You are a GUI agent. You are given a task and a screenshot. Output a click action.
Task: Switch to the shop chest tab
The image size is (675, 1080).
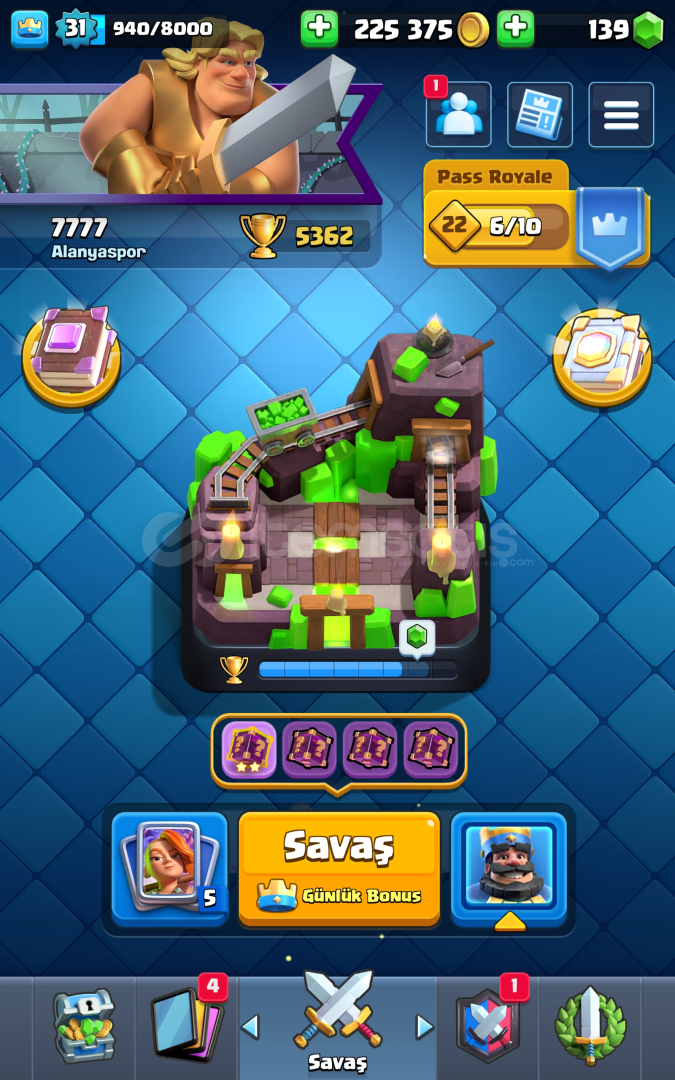click(x=84, y=1025)
